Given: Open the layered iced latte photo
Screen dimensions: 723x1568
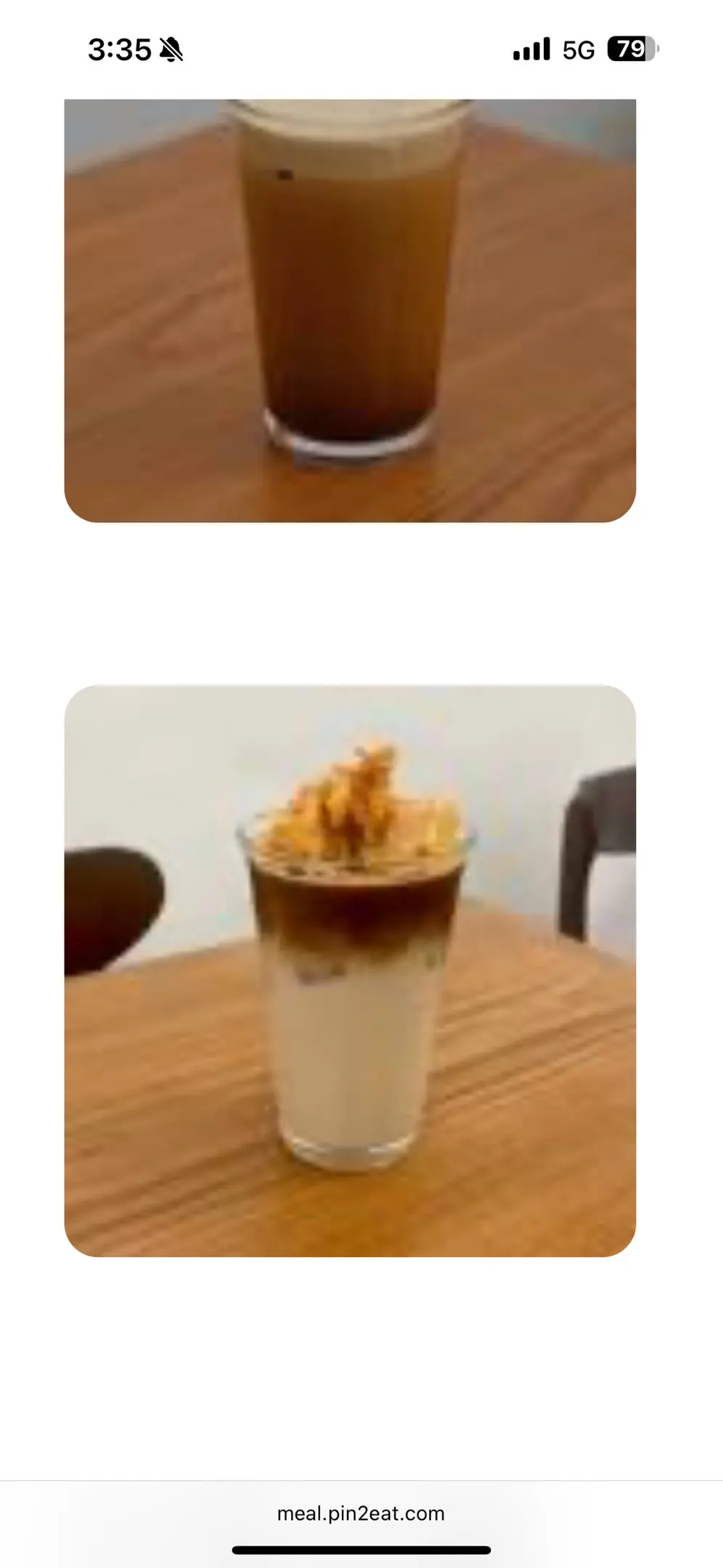Looking at the screenshot, I should (350, 971).
